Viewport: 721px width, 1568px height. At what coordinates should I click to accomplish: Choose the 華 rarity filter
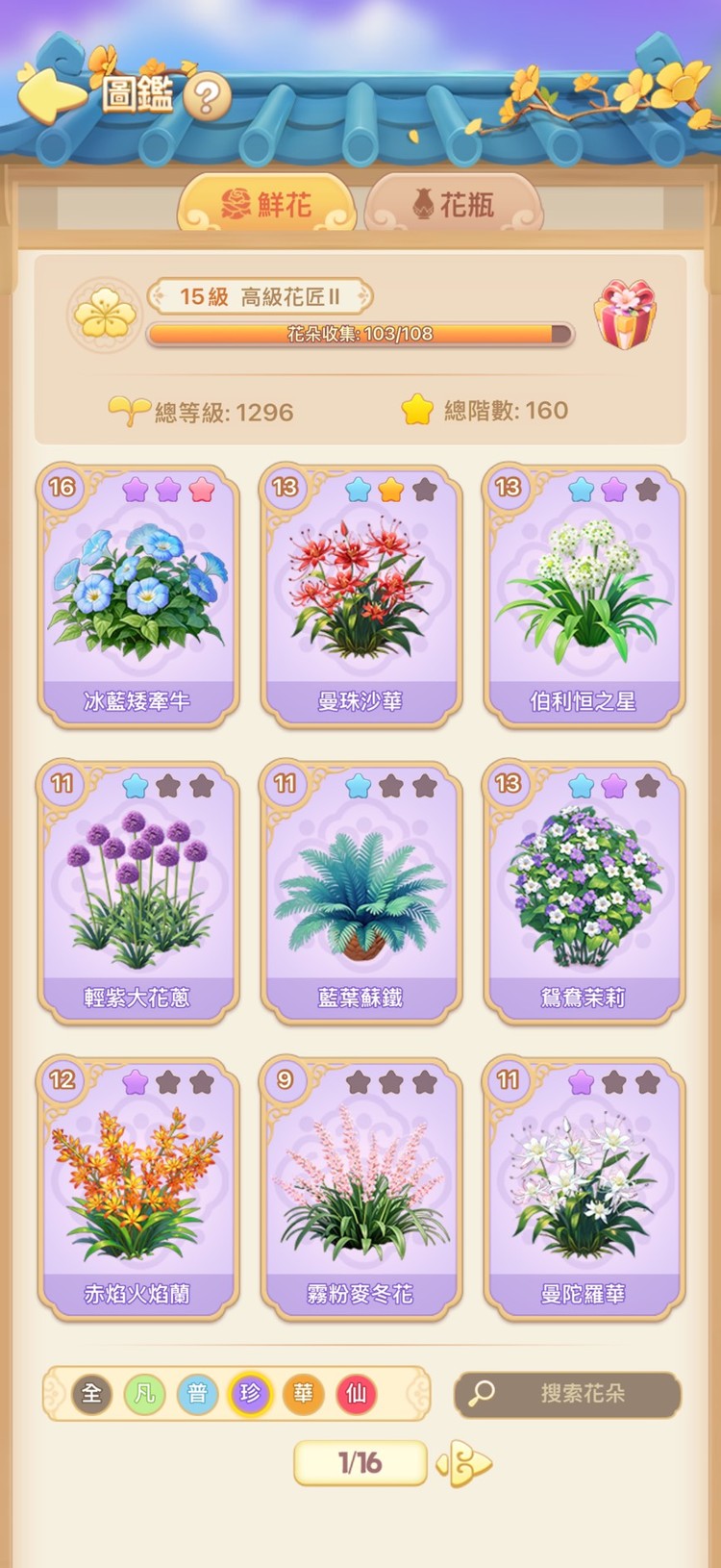click(x=304, y=1394)
